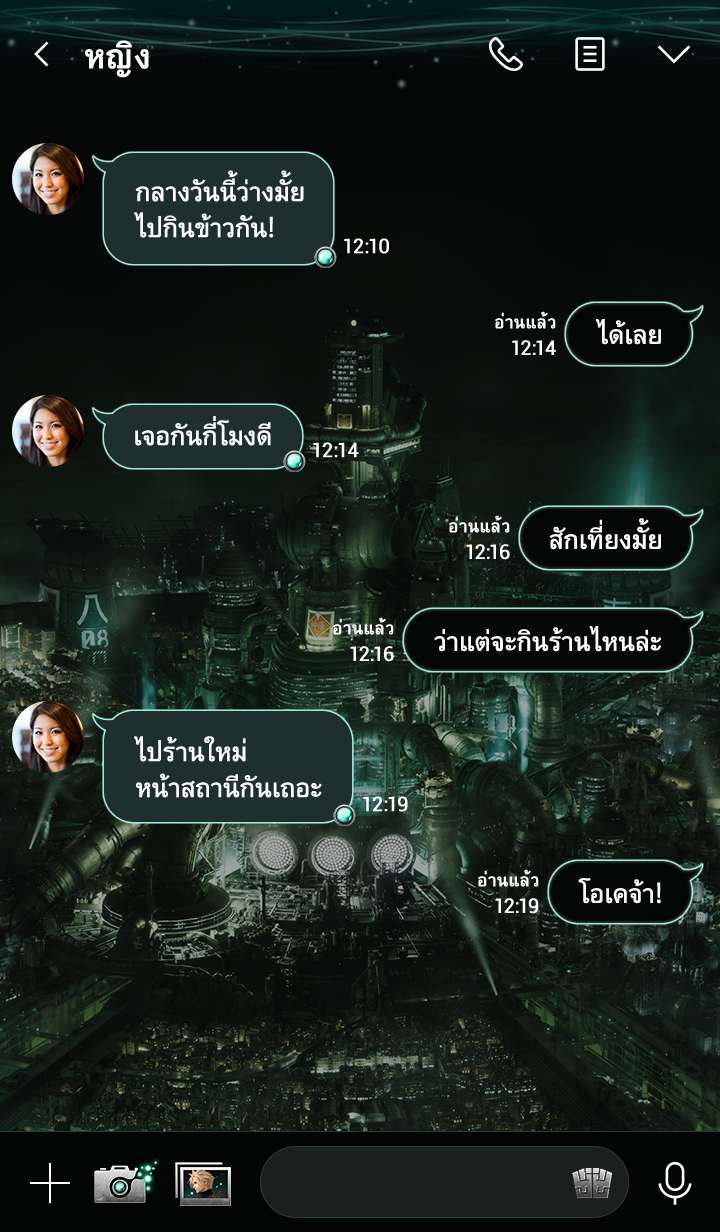Open the plus attachment menu
This screenshot has width=720, height=1232.
[49, 1184]
